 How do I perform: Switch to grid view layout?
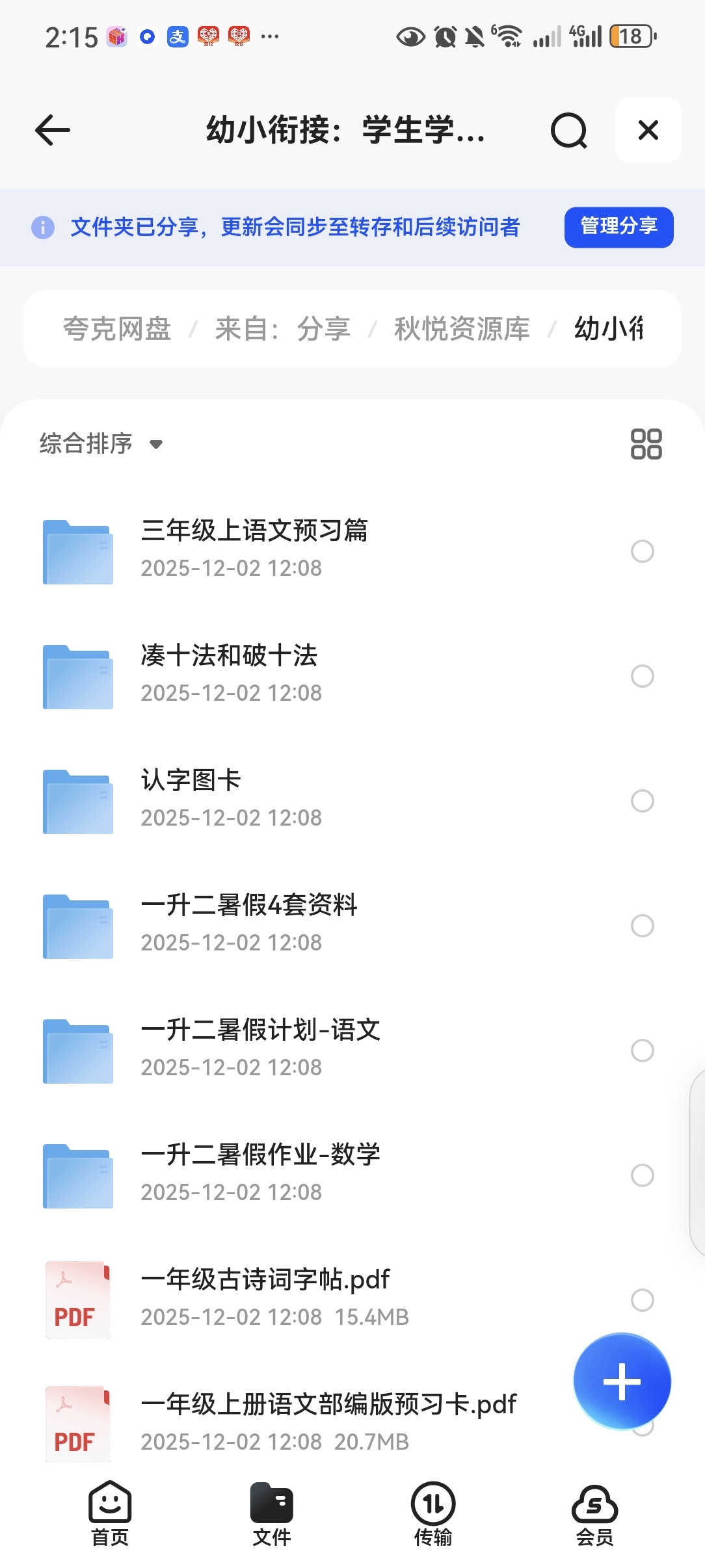646,444
